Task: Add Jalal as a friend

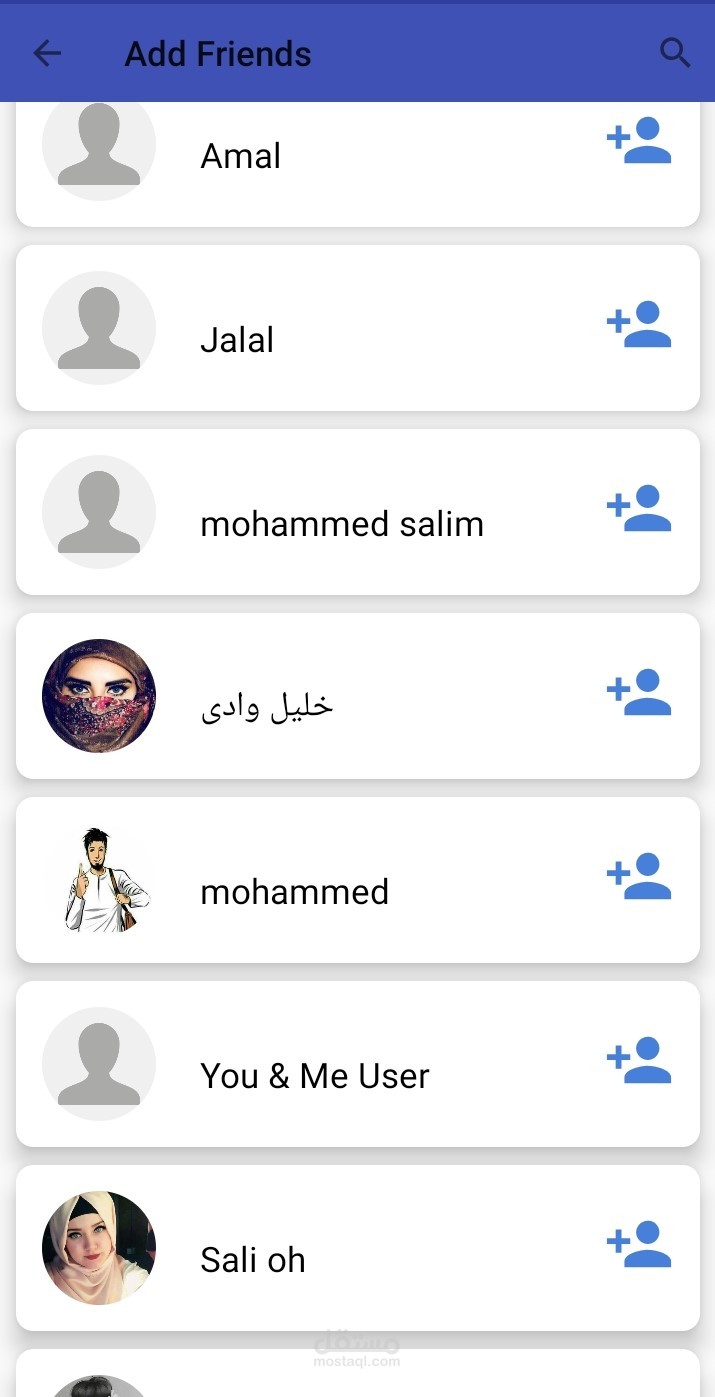Action: [x=638, y=325]
